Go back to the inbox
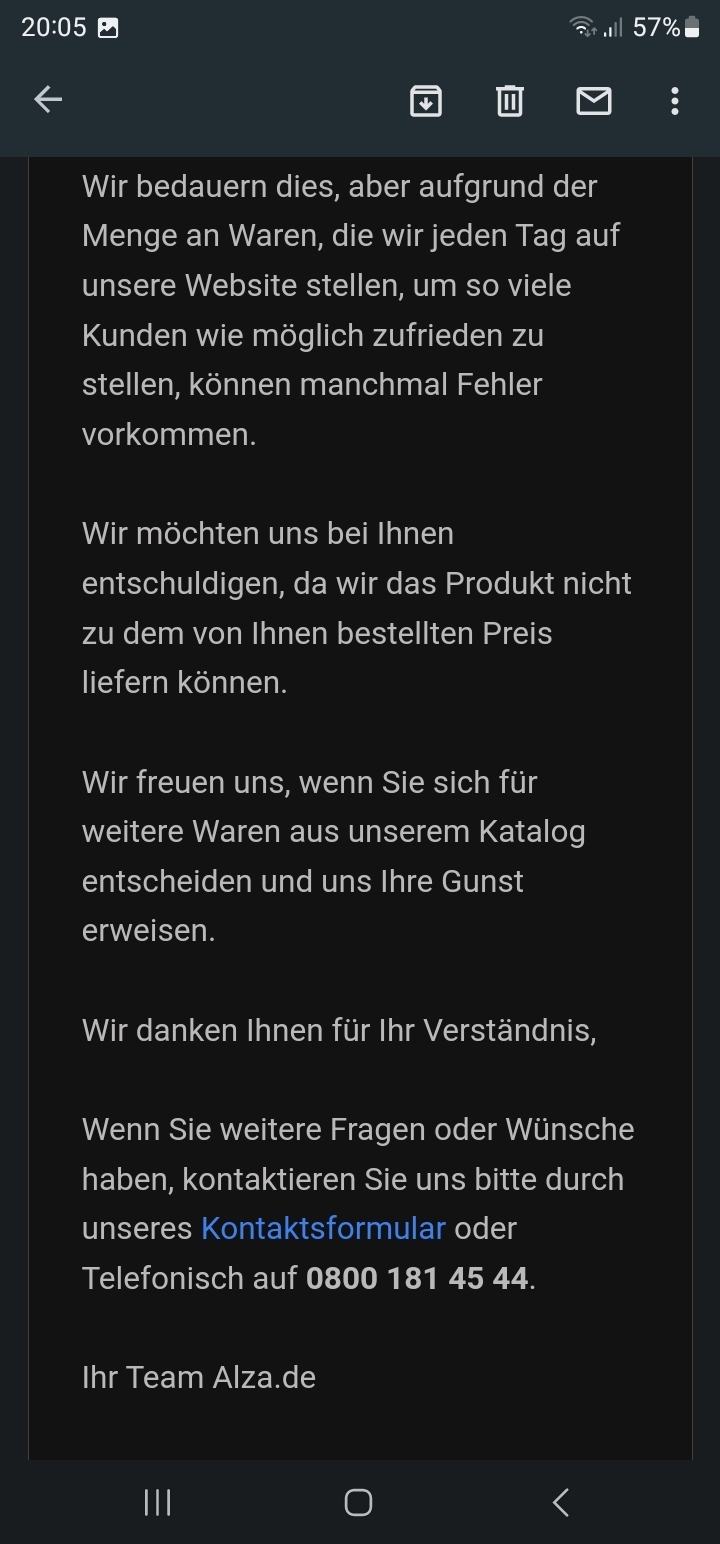This screenshot has height=1544, width=720. click(48, 100)
